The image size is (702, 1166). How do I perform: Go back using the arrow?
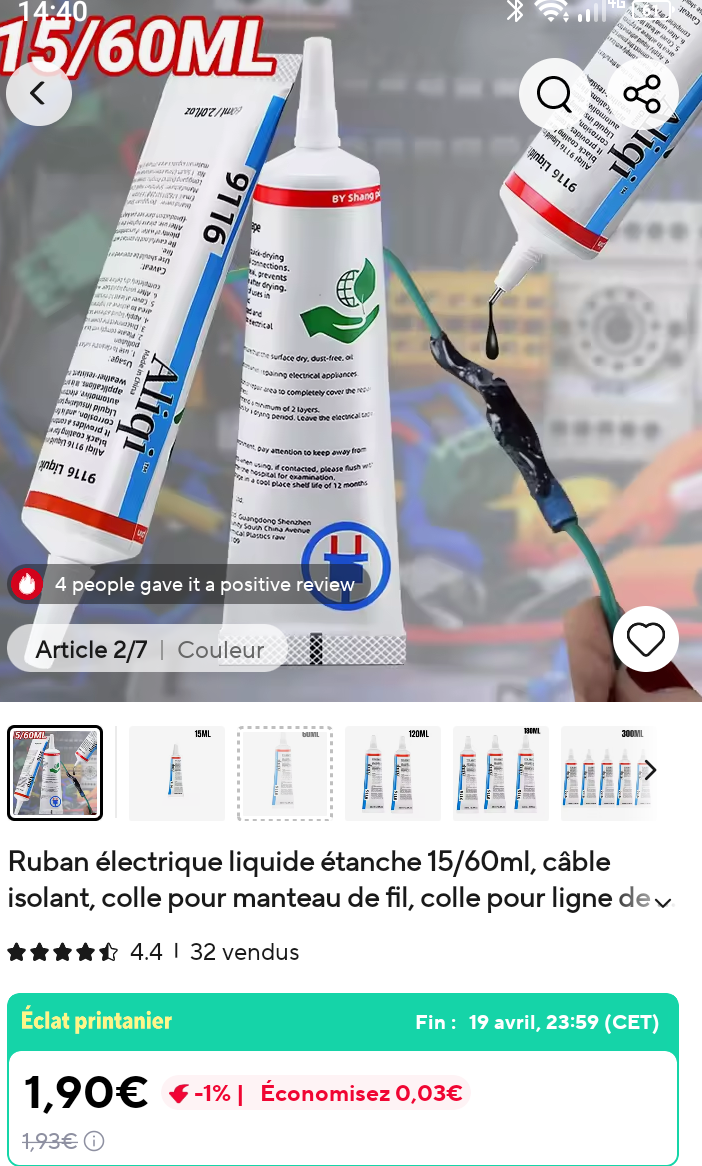click(x=39, y=94)
